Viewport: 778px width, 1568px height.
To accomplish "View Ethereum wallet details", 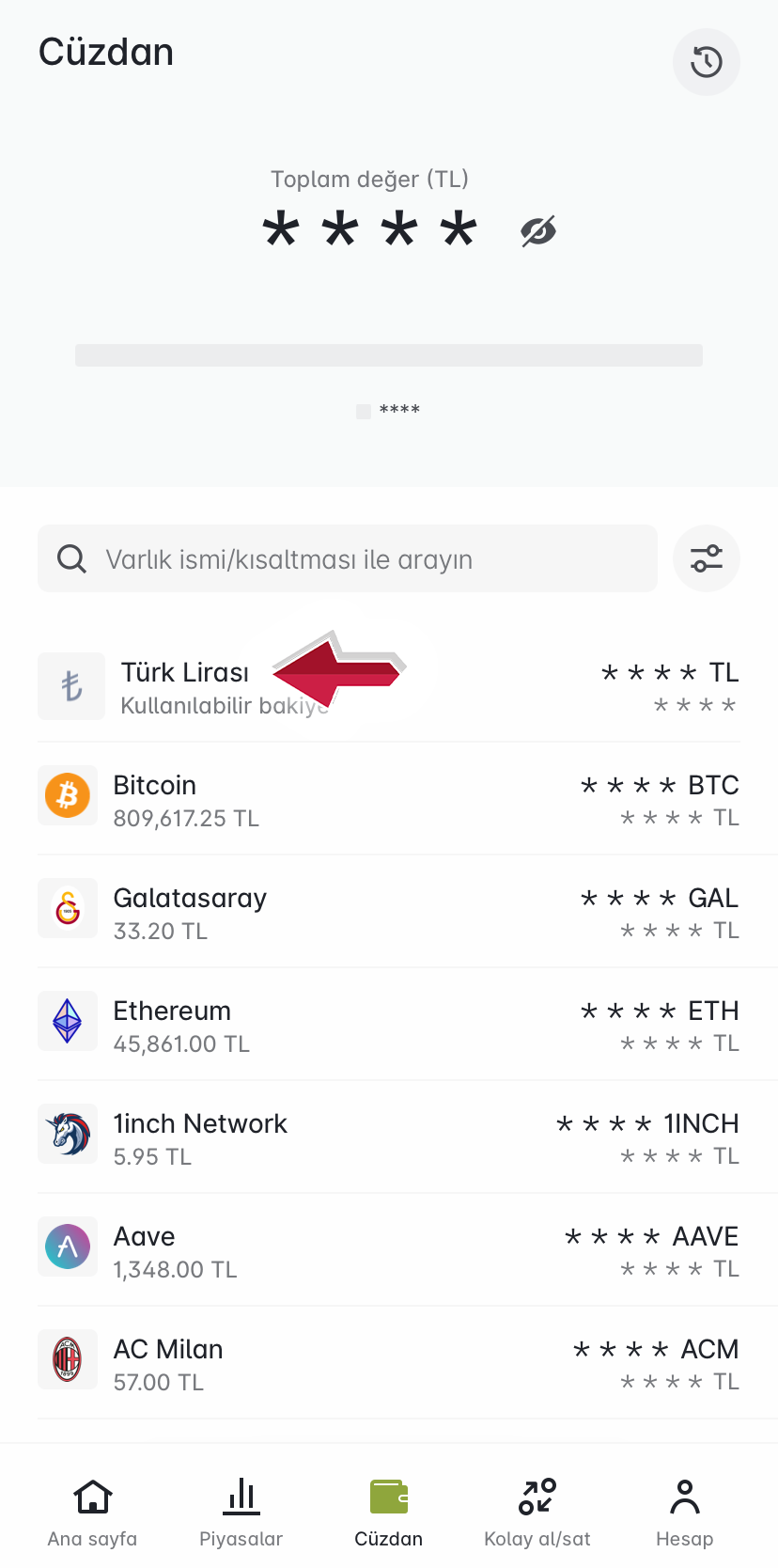I will (x=389, y=1025).
